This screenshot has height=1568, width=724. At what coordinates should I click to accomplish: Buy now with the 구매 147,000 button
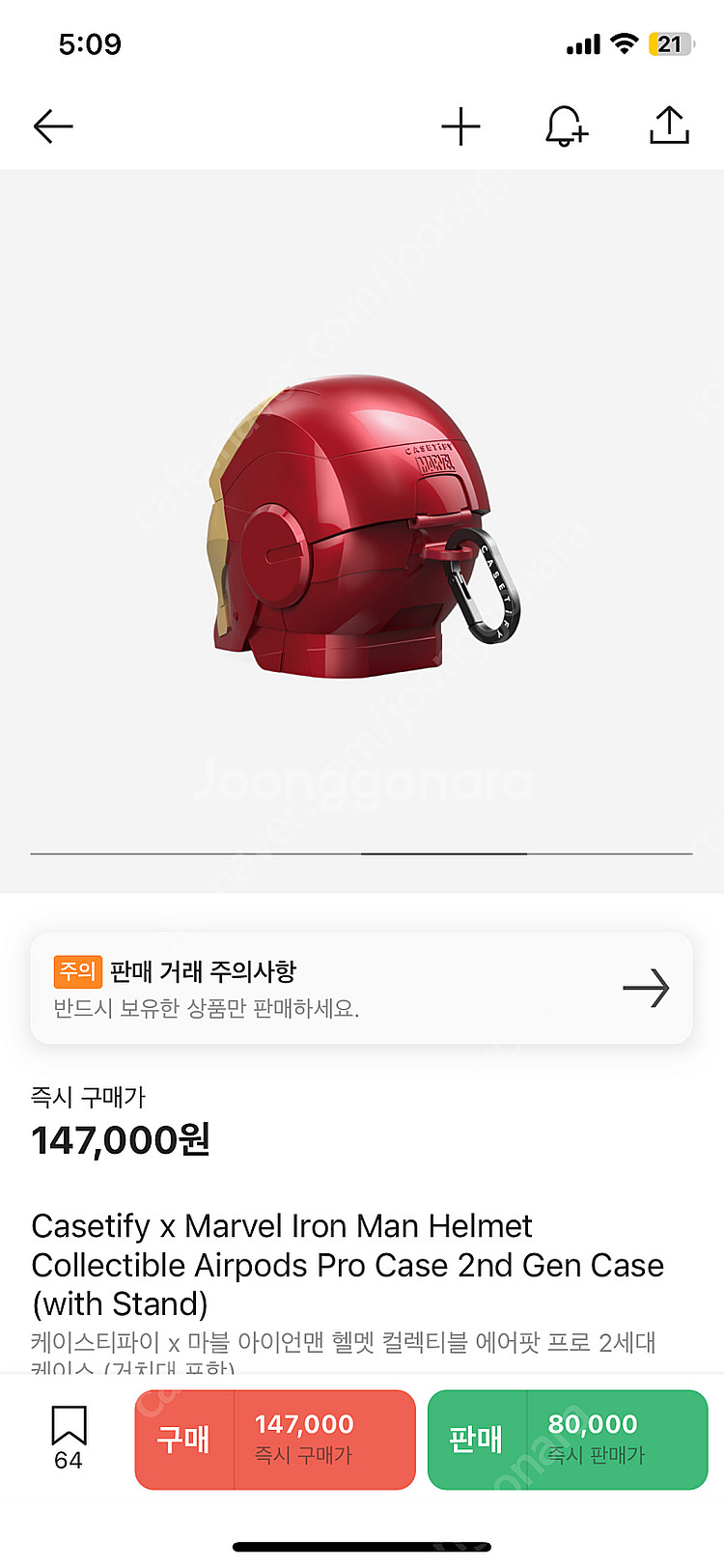275,1439
